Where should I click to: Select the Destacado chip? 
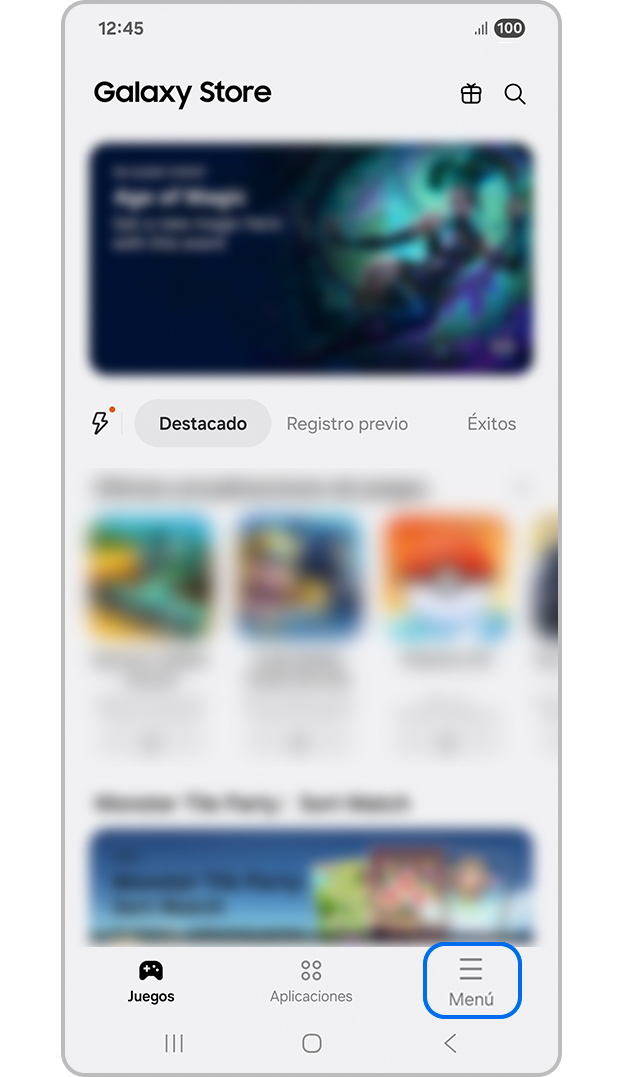(x=203, y=423)
